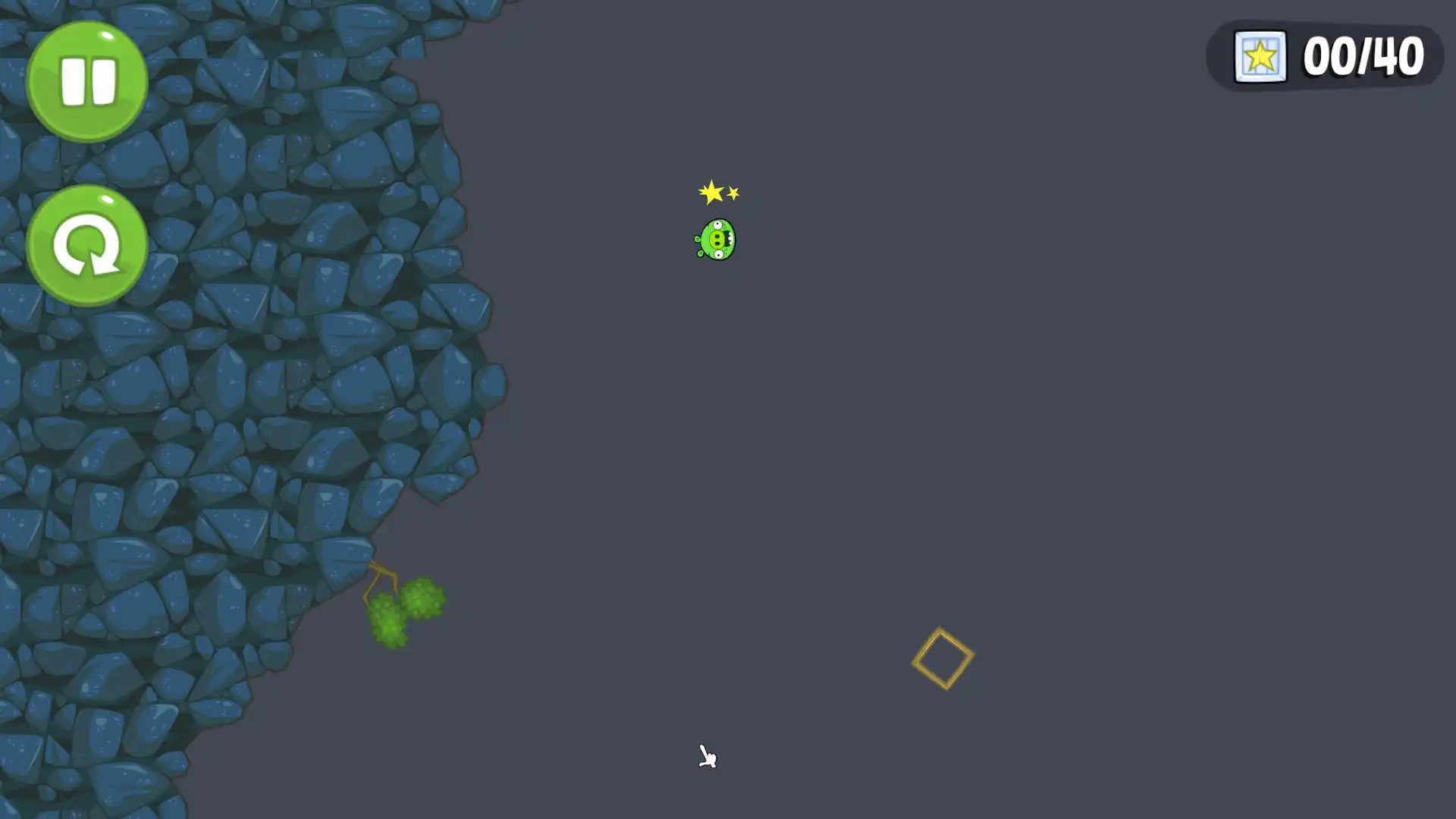Restart the current level
This screenshot has height=819, width=1456.
tap(87, 245)
